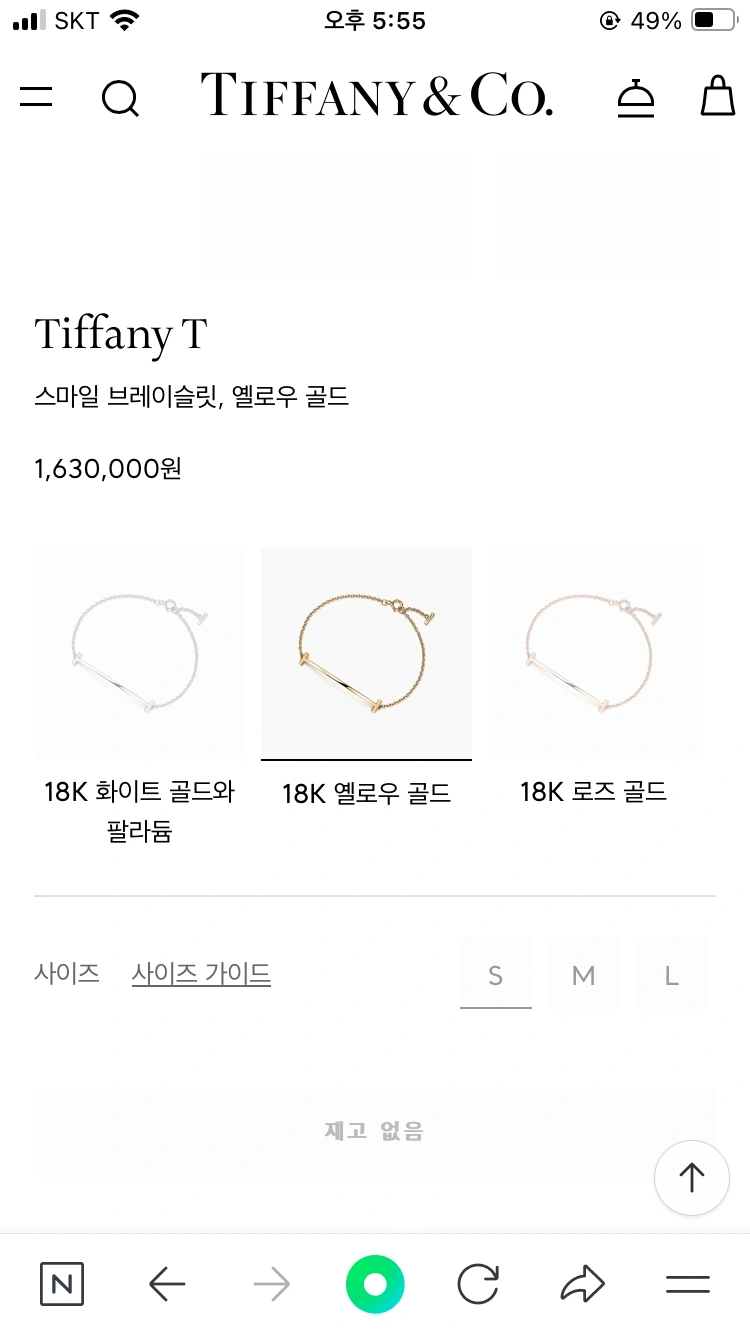The image size is (750, 1334).
Task: Select size S
Action: [x=495, y=974]
